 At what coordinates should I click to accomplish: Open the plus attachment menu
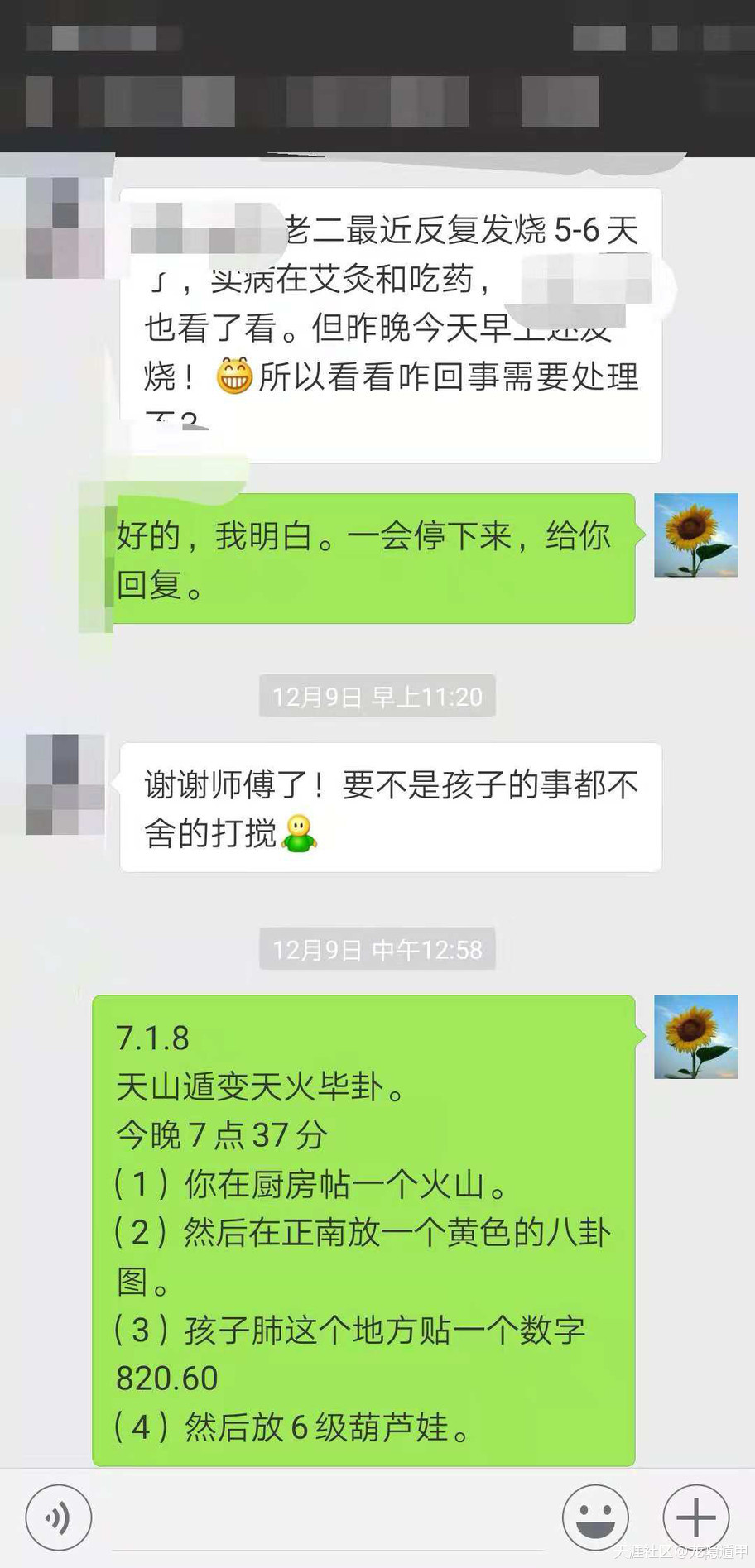[x=695, y=1518]
